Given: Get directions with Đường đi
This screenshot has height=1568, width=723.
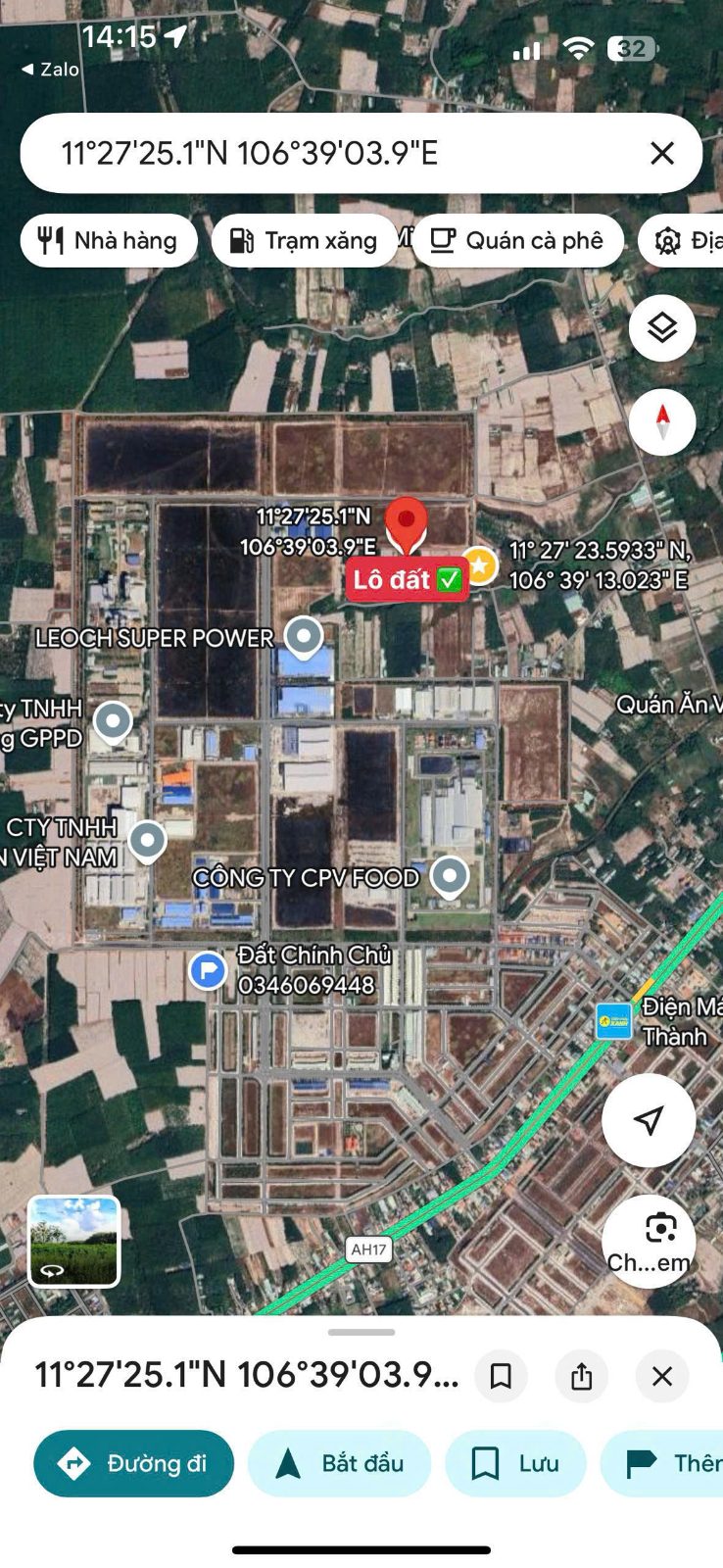Looking at the screenshot, I should tap(134, 1463).
